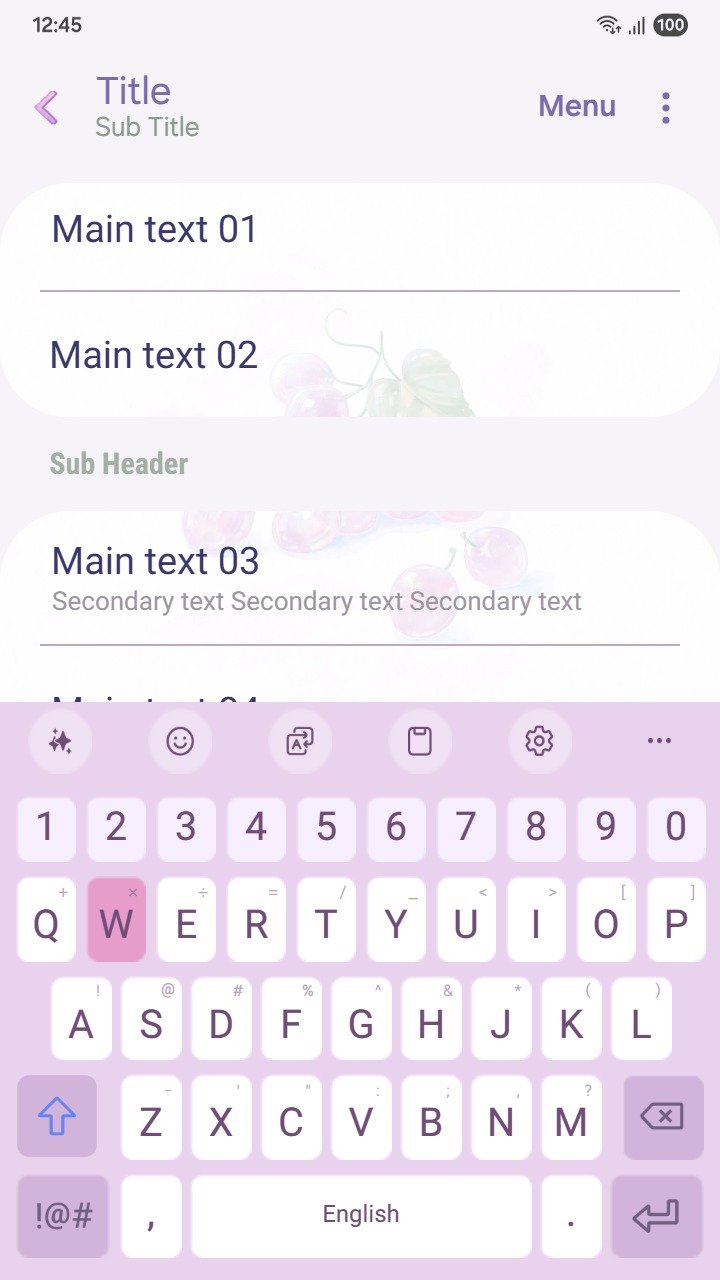Open the Main text 01 row
Viewport: 720px width, 1280px height.
click(x=360, y=231)
